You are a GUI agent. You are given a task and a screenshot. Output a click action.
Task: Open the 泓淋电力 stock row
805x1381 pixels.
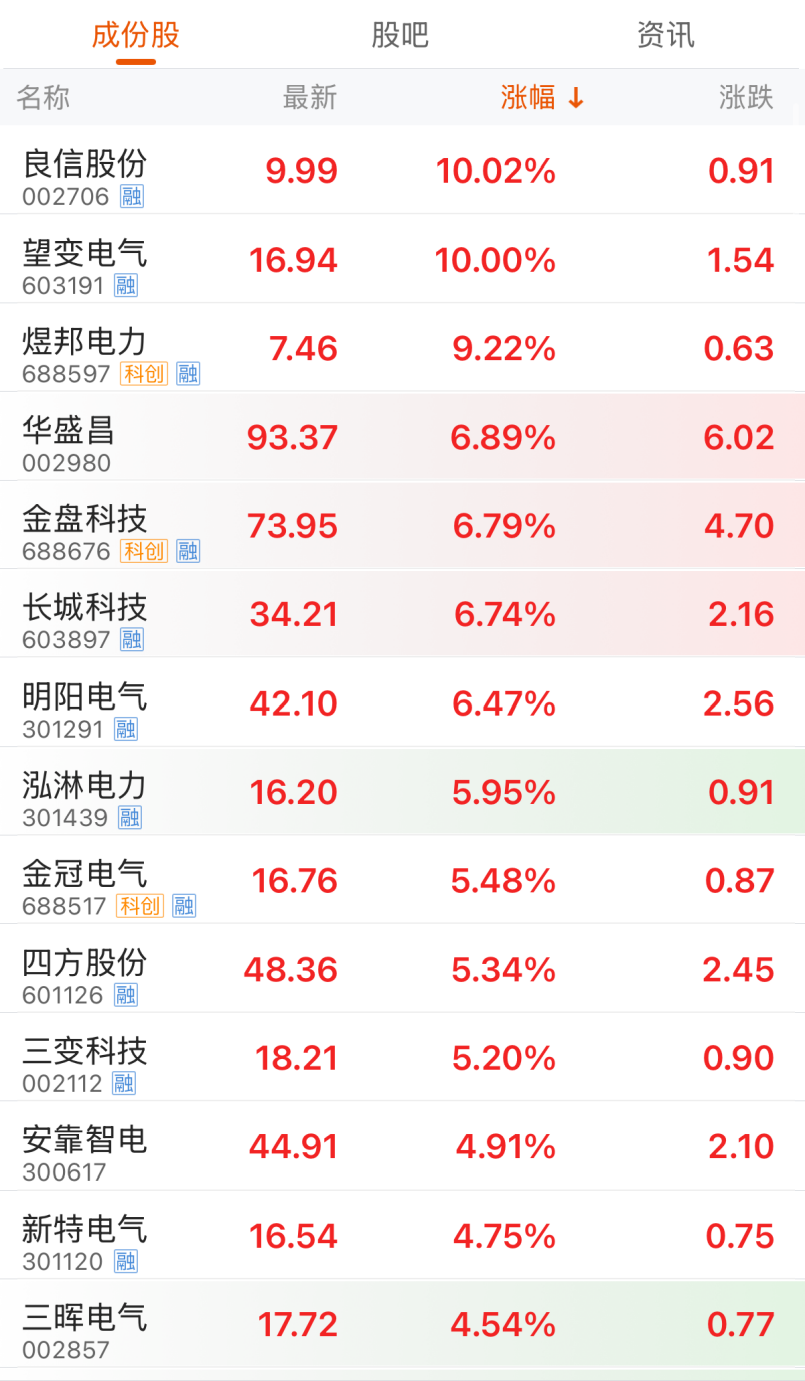402,791
